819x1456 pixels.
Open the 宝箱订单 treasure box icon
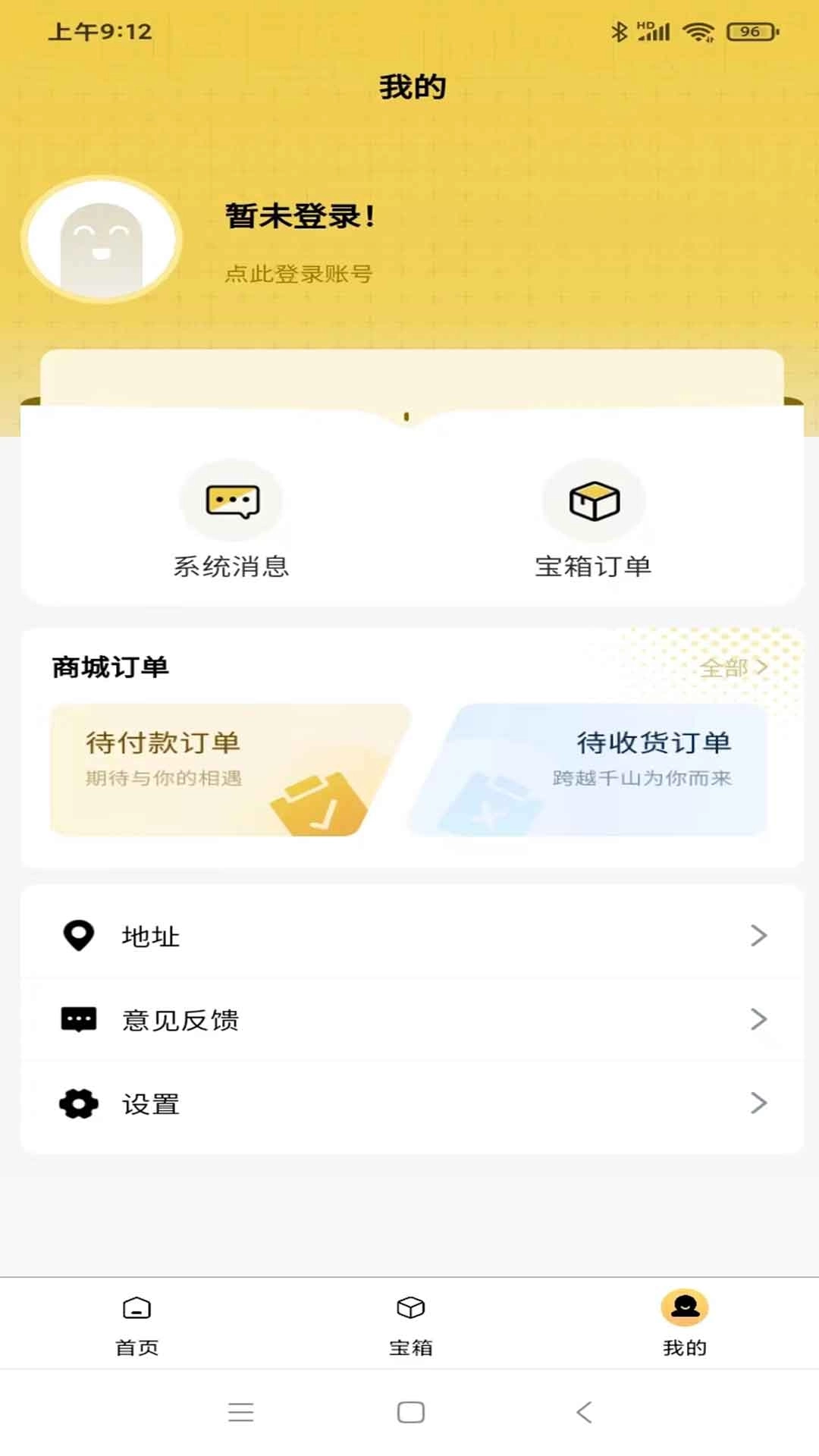click(x=593, y=500)
